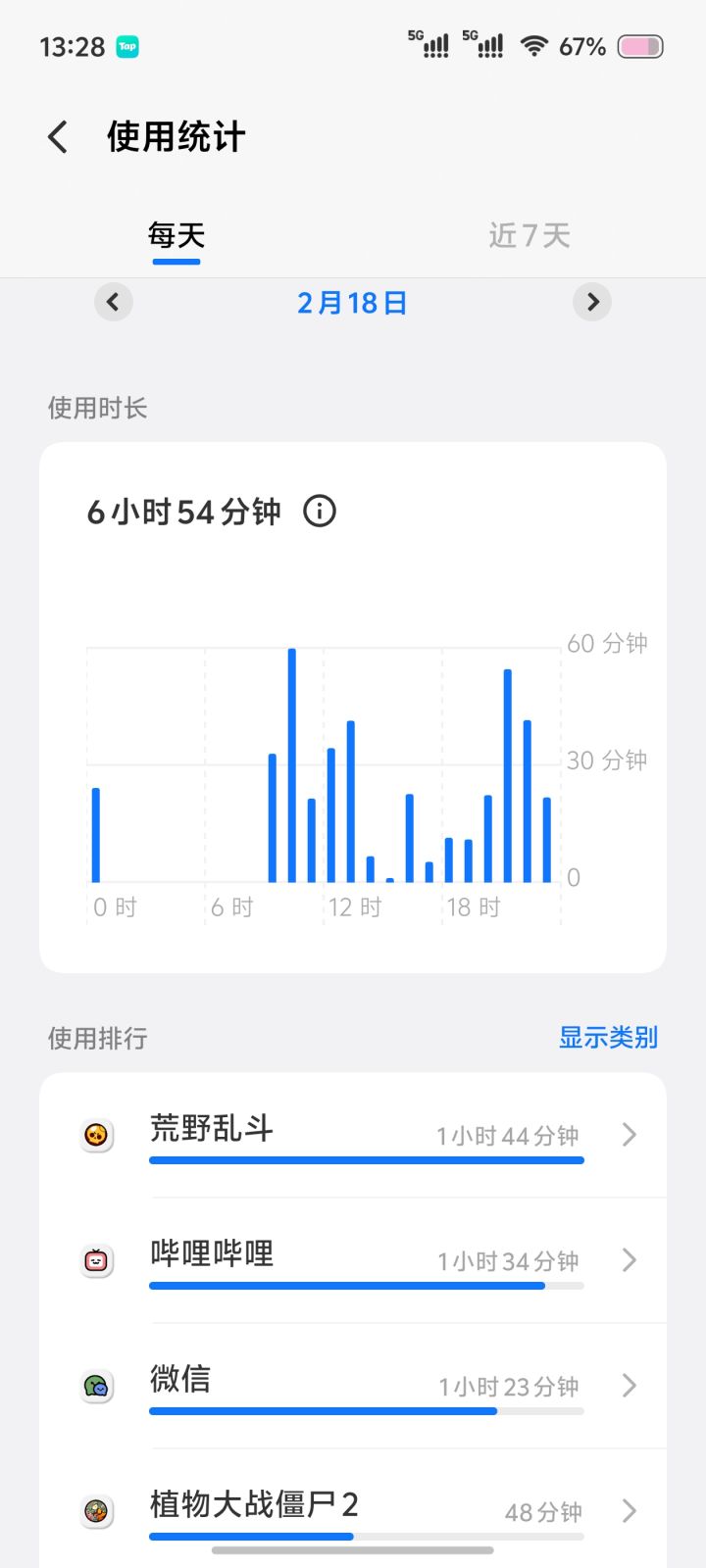706x1568 pixels.
Task: Tap the Wi-Fi icon in the status bar
Action: click(x=533, y=45)
